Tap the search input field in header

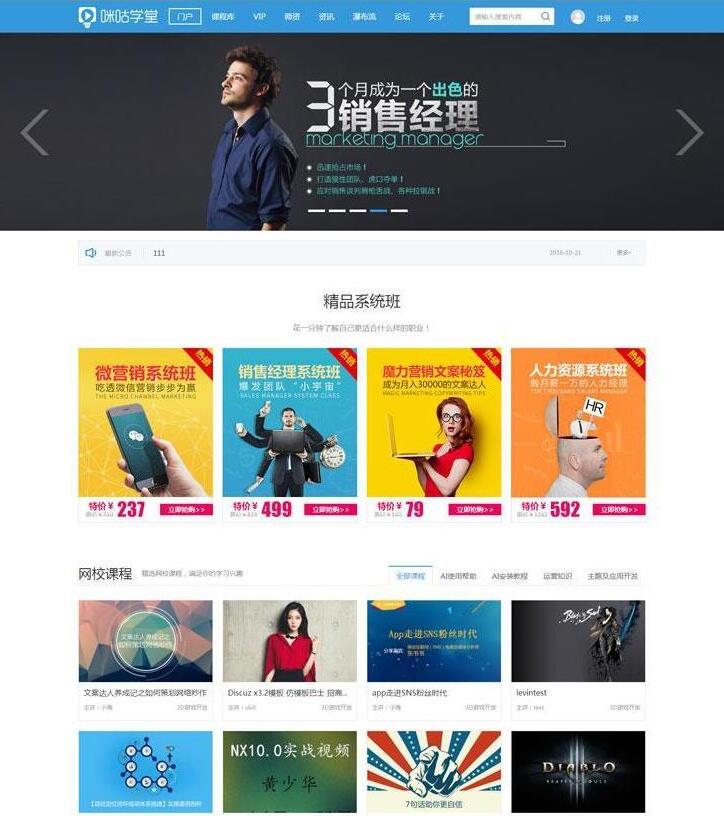tap(503, 17)
